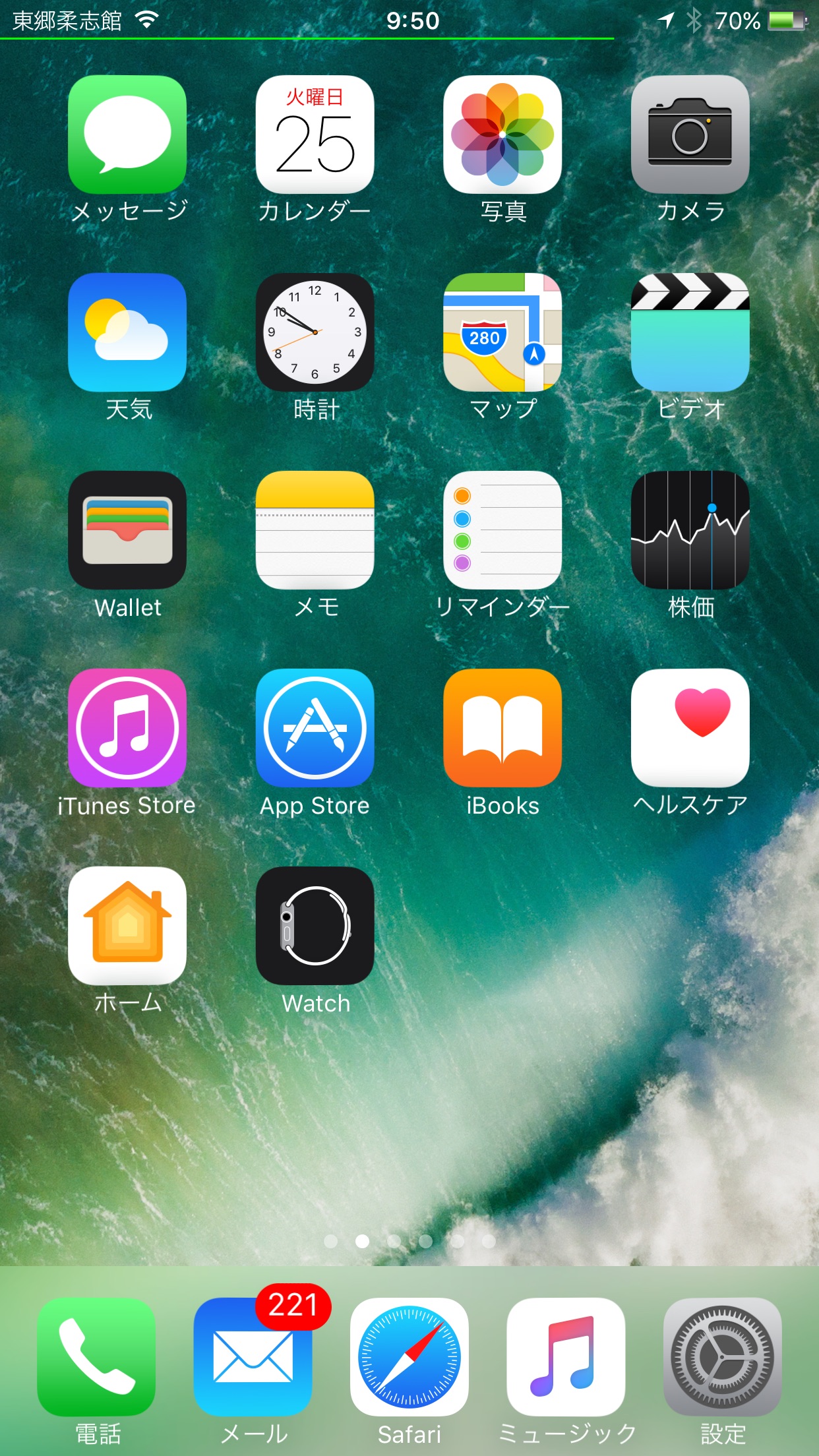819x1456 pixels.
Task: Open the メッセージ (Messages) app
Action: pos(127,135)
